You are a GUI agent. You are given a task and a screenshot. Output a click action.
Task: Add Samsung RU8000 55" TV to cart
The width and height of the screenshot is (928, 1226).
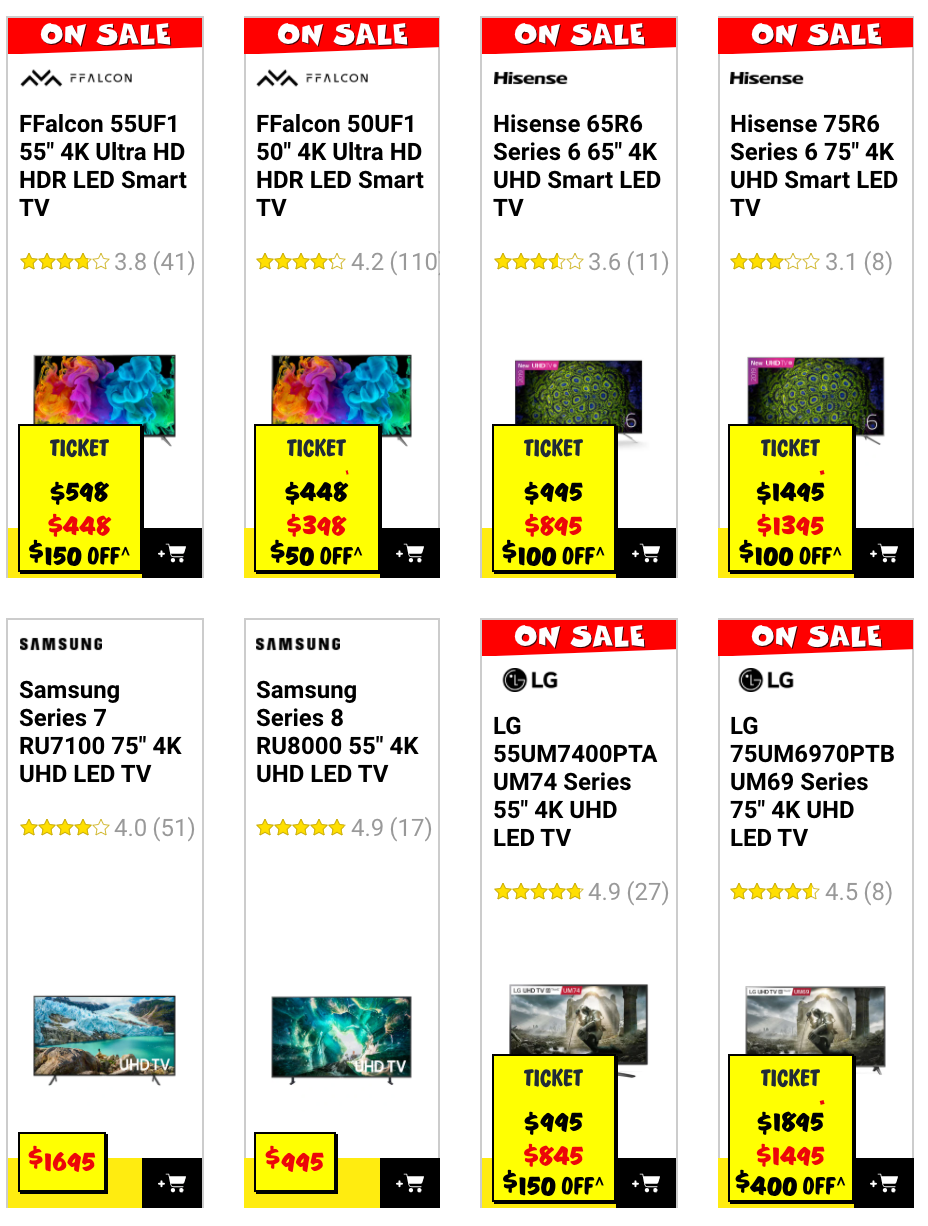tap(409, 1183)
